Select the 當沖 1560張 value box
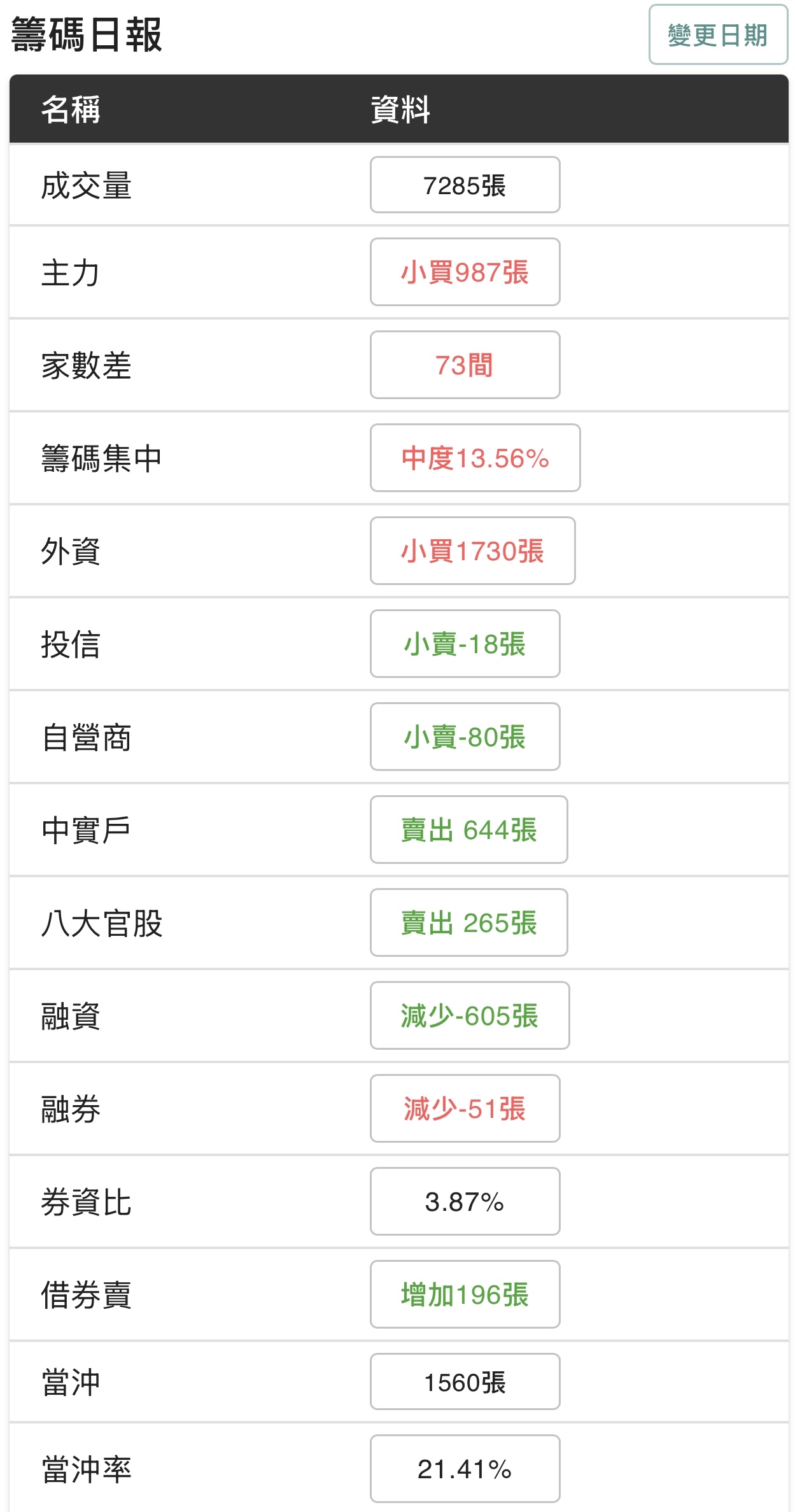Viewport: 795px width, 1512px height. point(464,1380)
